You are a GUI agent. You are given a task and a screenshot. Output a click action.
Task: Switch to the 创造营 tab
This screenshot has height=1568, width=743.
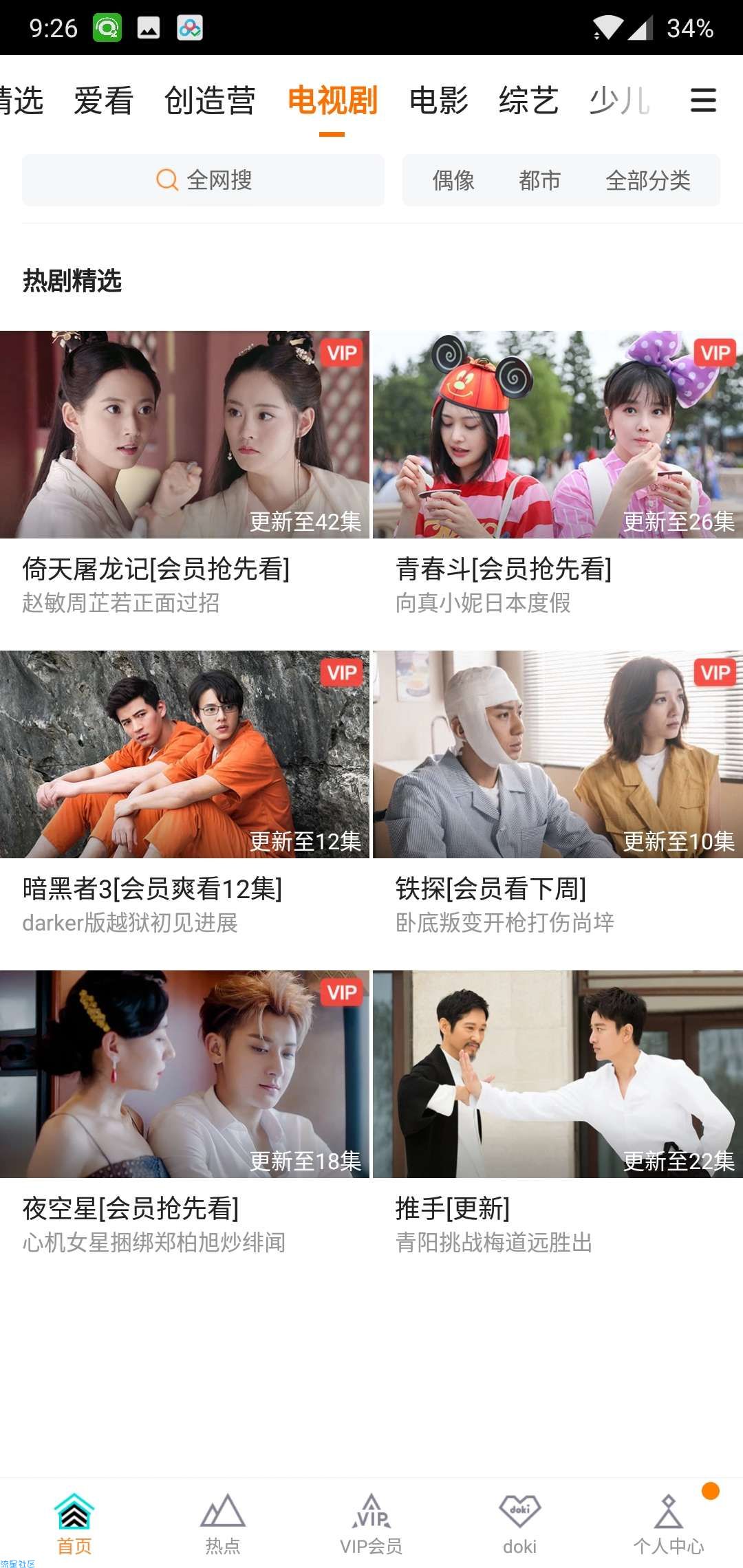pos(210,100)
